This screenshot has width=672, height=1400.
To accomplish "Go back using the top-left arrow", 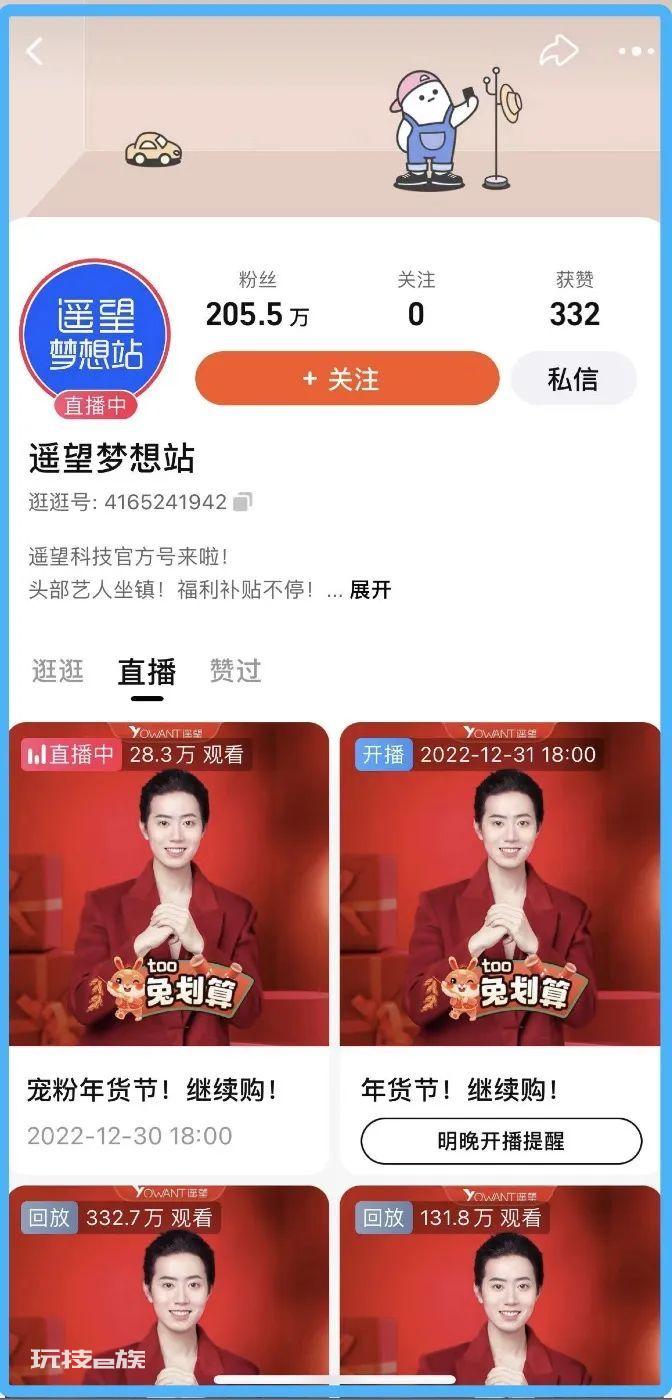I will (35, 51).
